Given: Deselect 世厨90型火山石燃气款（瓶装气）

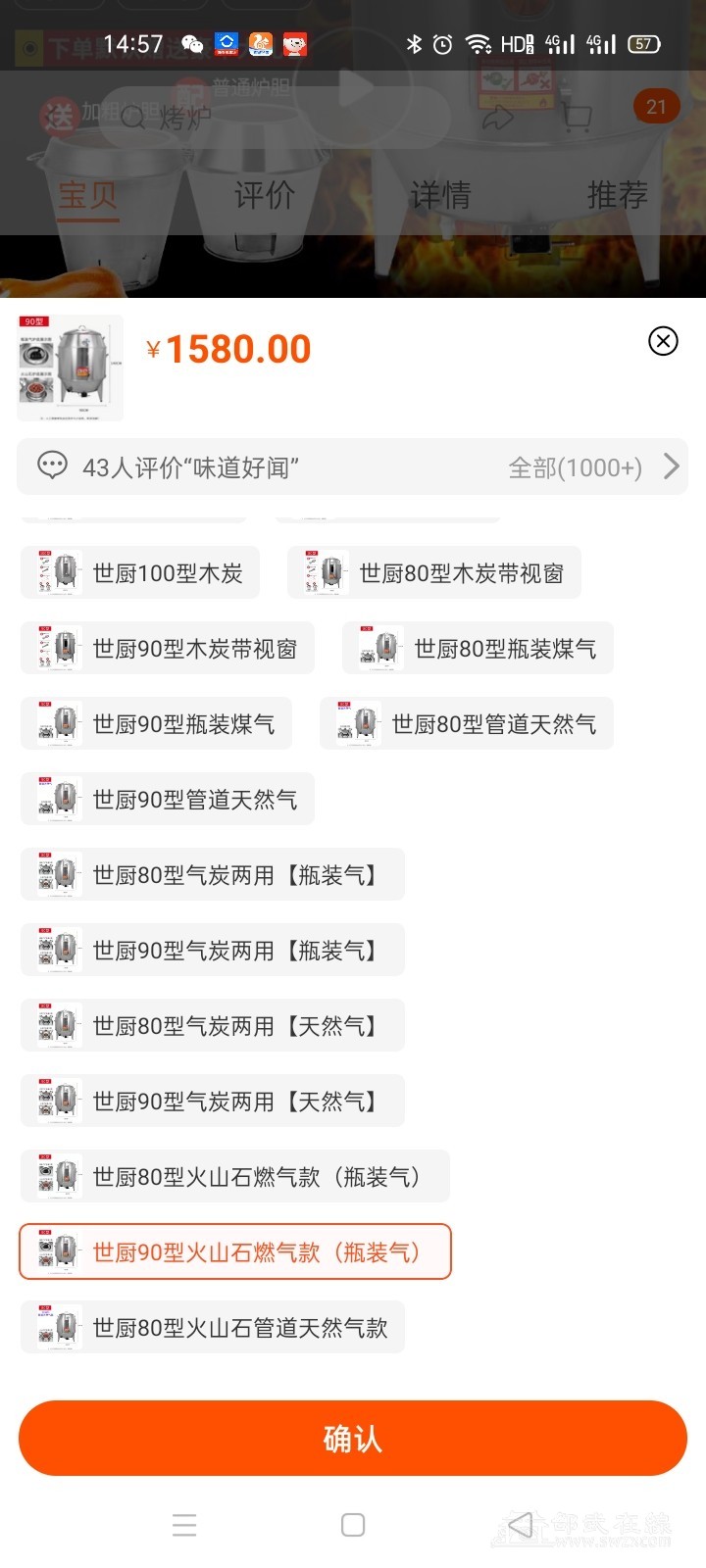Looking at the screenshot, I should click(235, 1252).
